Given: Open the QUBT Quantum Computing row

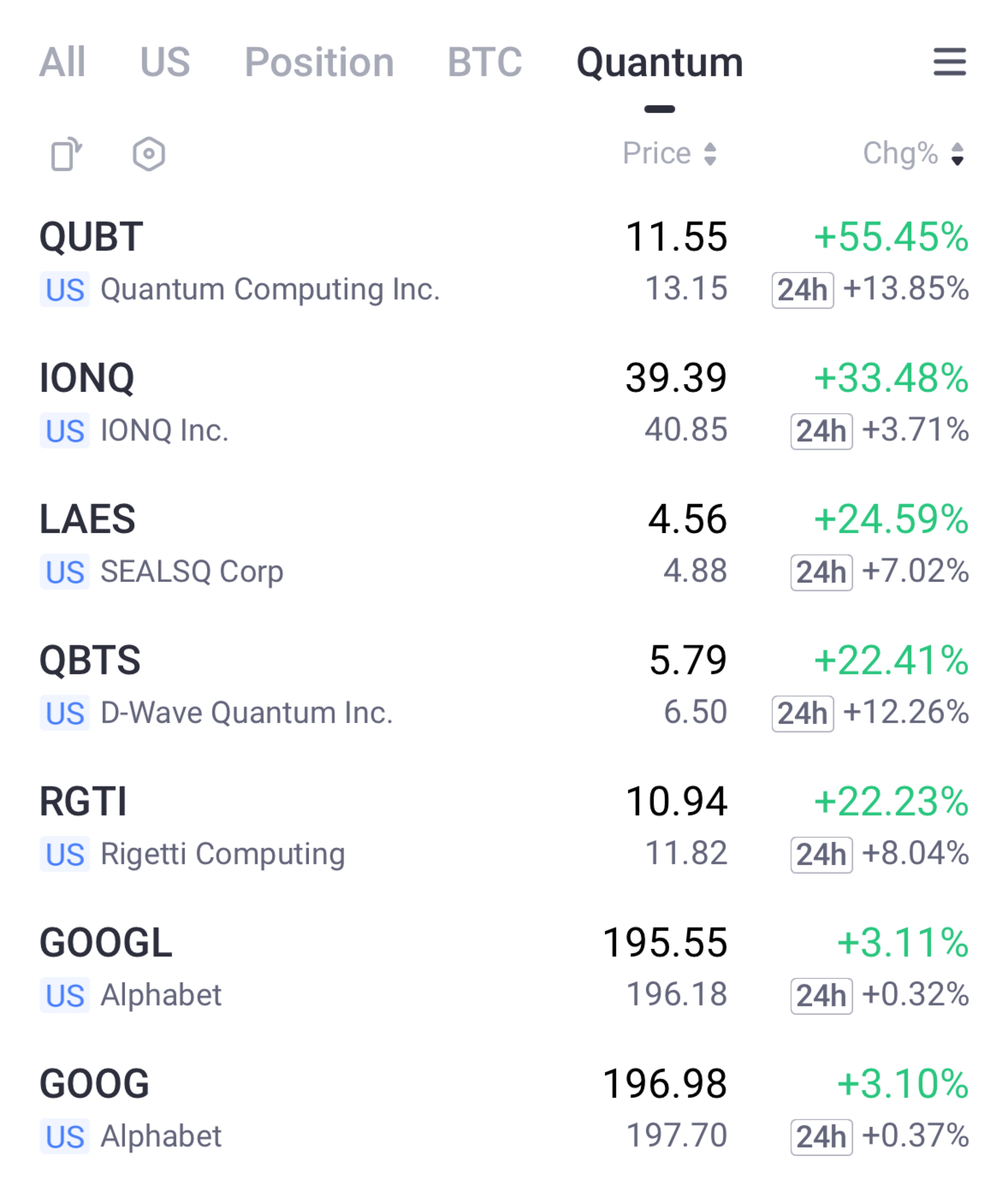Looking at the screenshot, I should pyautogui.click(x=504, y=262).
